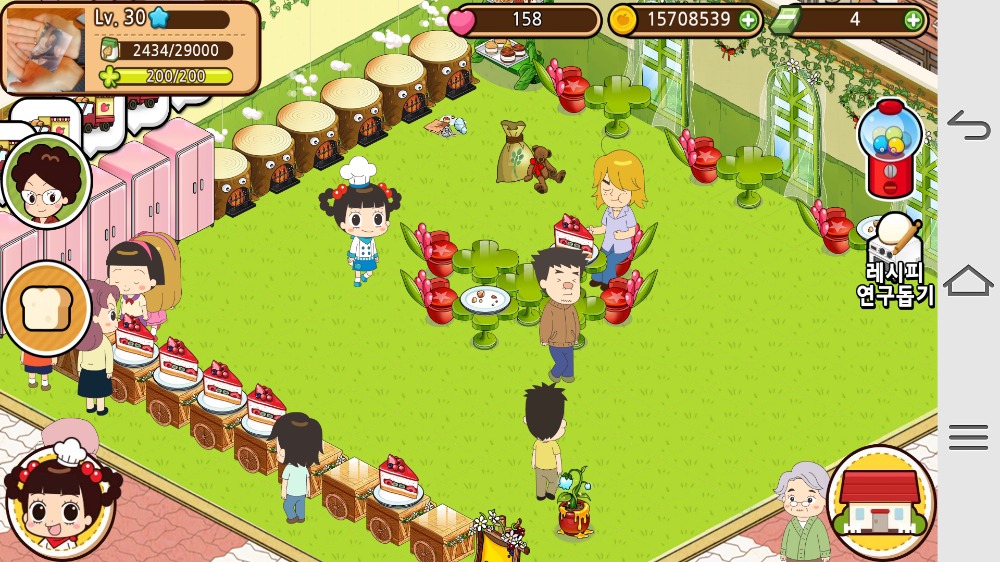This screenshot has height=562, width=1000.
Task: Open the player profile picture
Action: pos(45,49)
